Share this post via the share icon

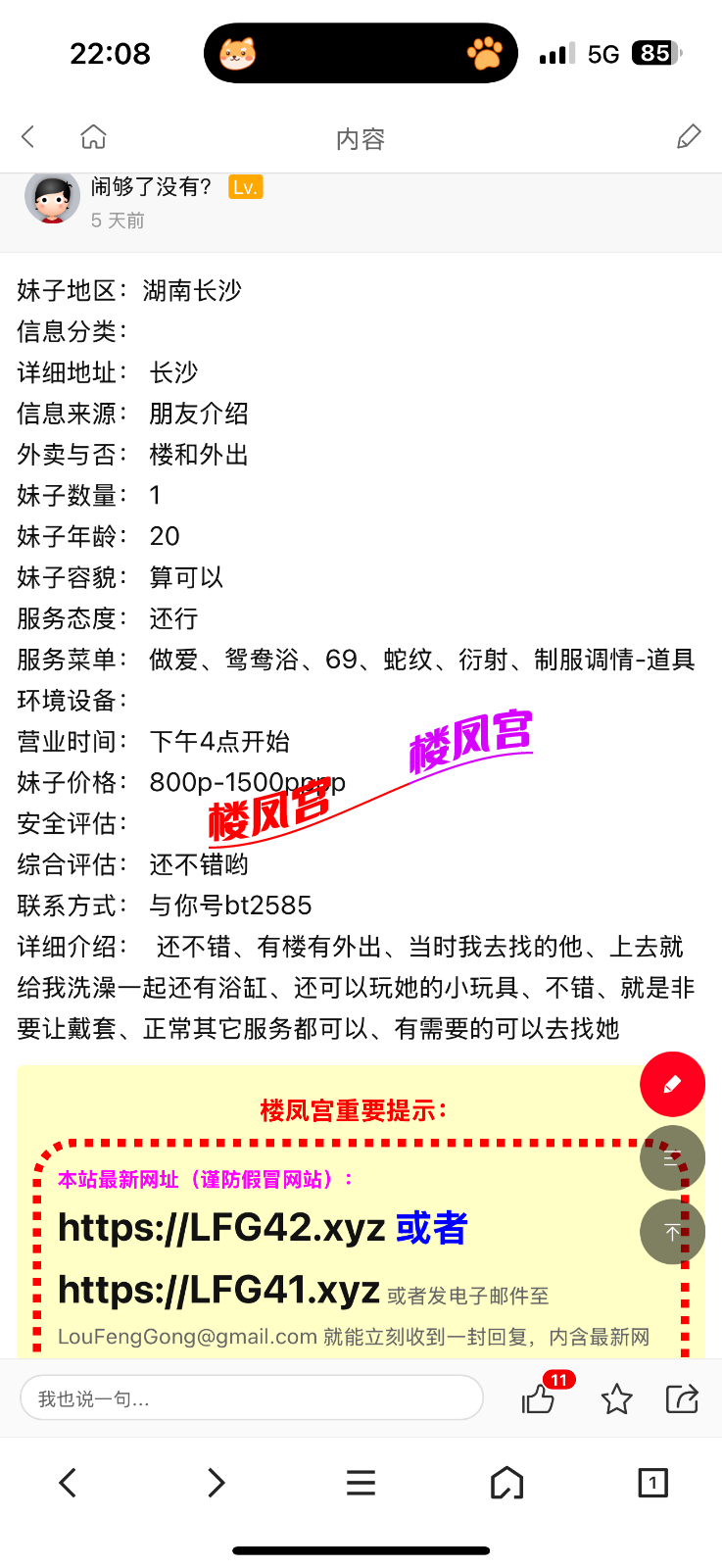682,1398
